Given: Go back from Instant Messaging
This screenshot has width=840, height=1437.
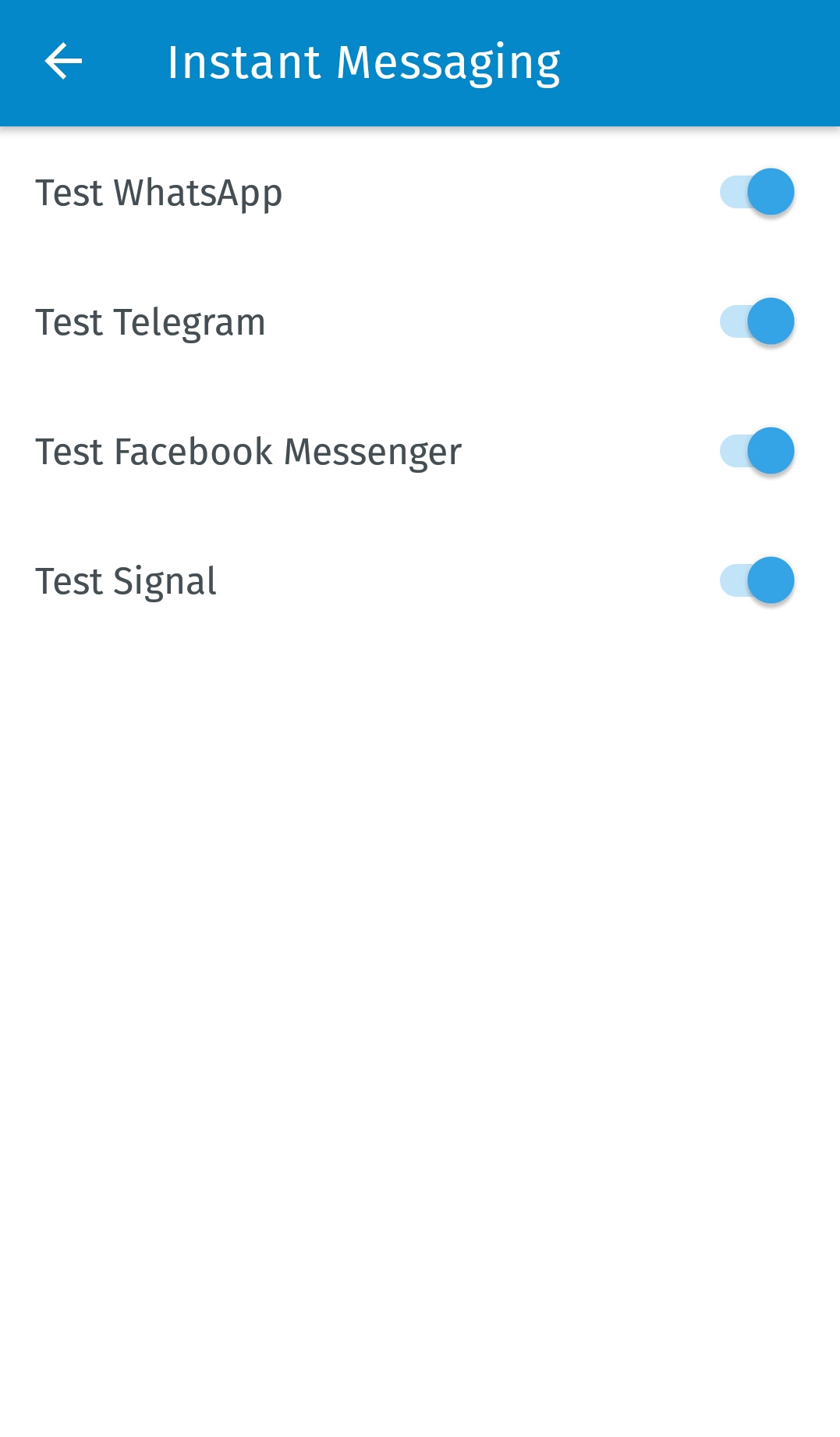Looking at the screenshot, I should [63, 62].
